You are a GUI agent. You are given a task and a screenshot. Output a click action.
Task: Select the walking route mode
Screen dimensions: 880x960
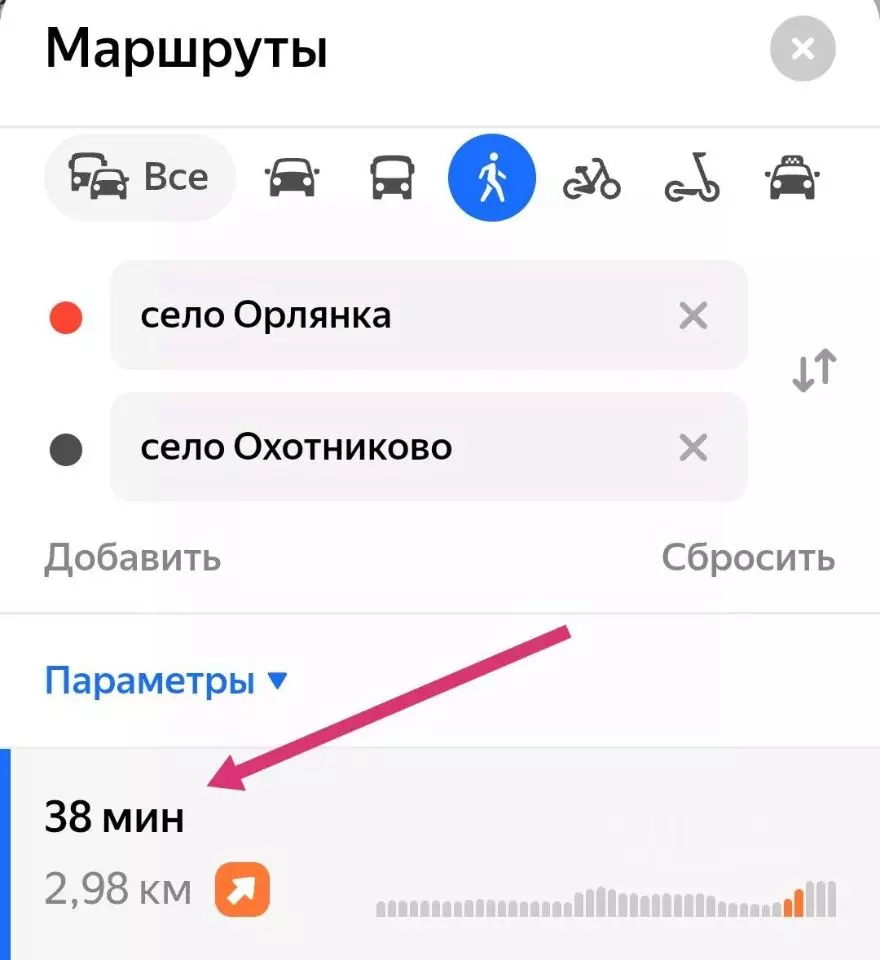point(492,178)
